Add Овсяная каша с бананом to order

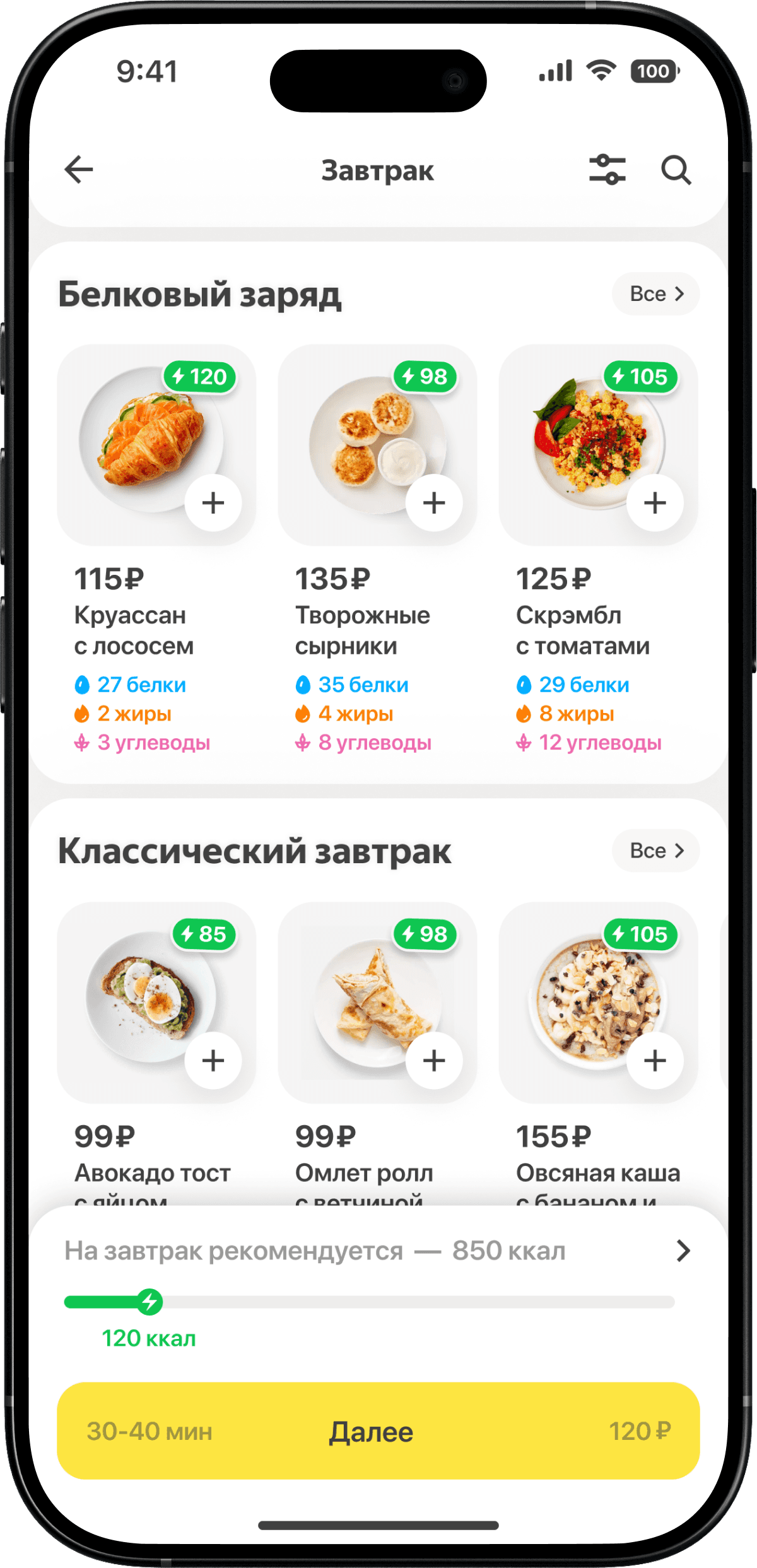655,1061
